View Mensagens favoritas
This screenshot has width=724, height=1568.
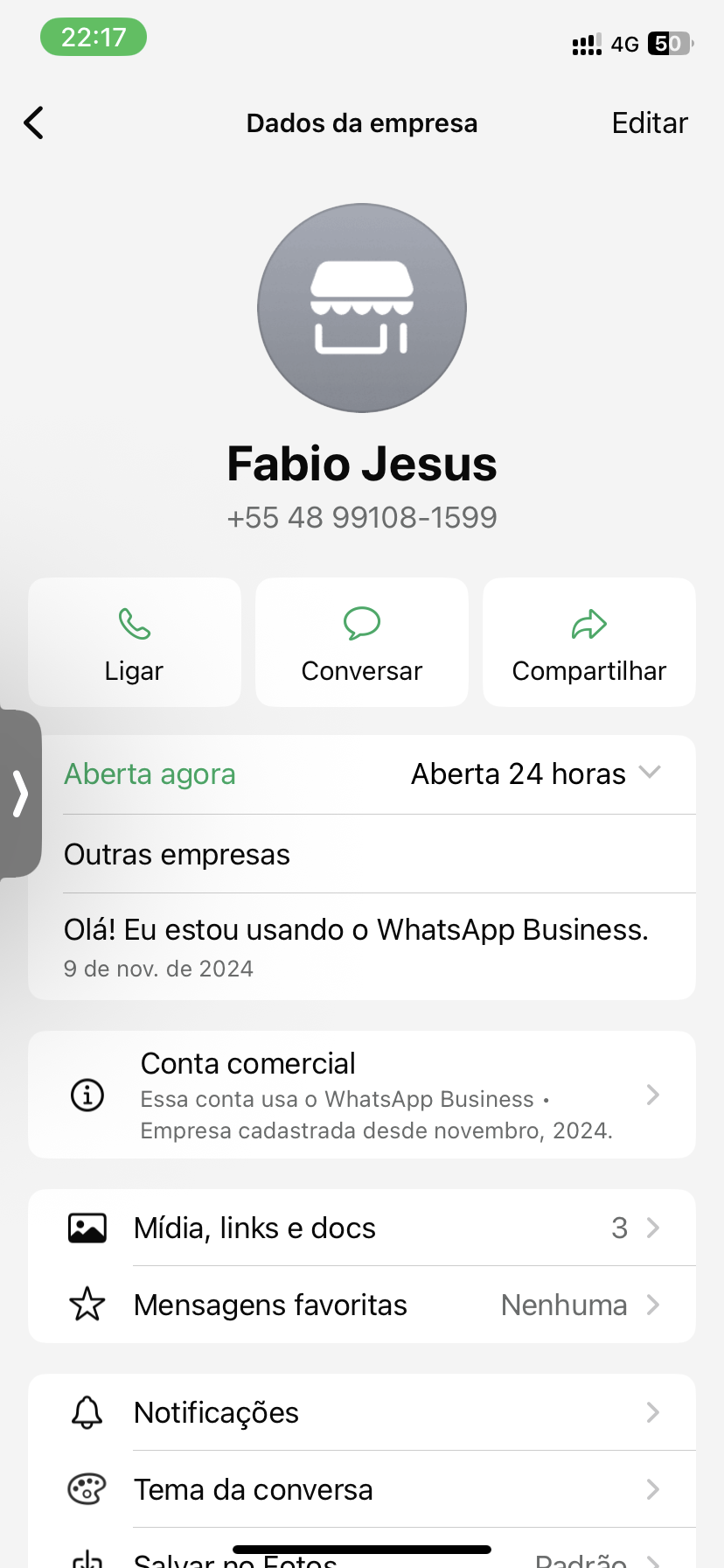362,1305
